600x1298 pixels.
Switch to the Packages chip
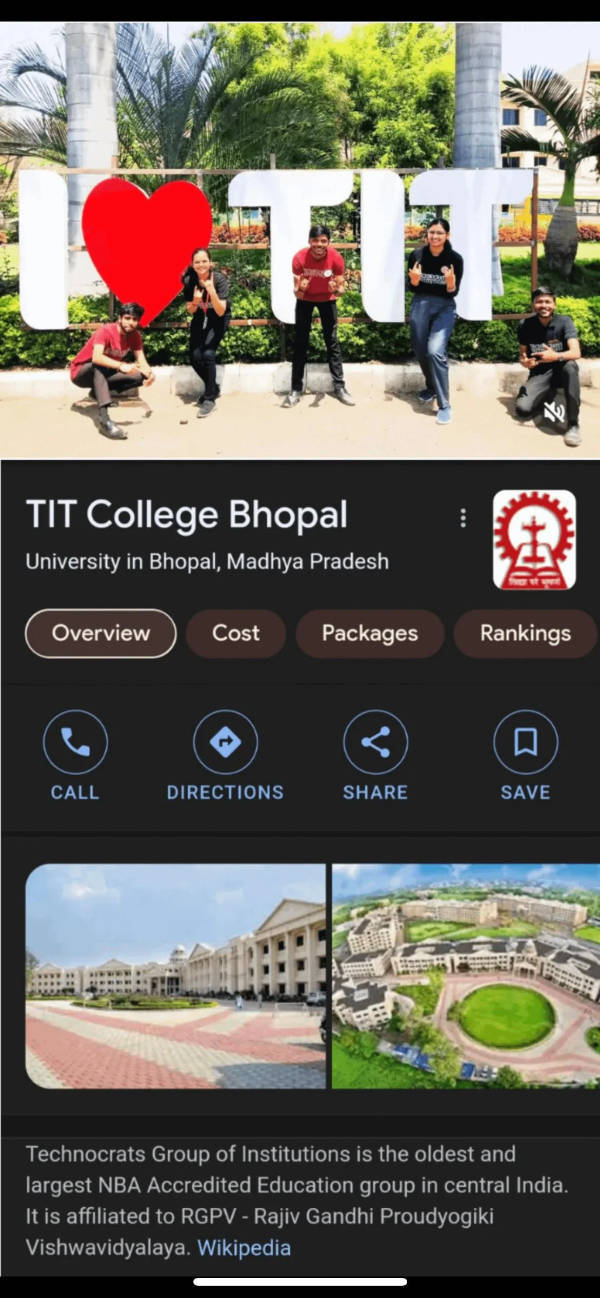[x=369, y=633]
